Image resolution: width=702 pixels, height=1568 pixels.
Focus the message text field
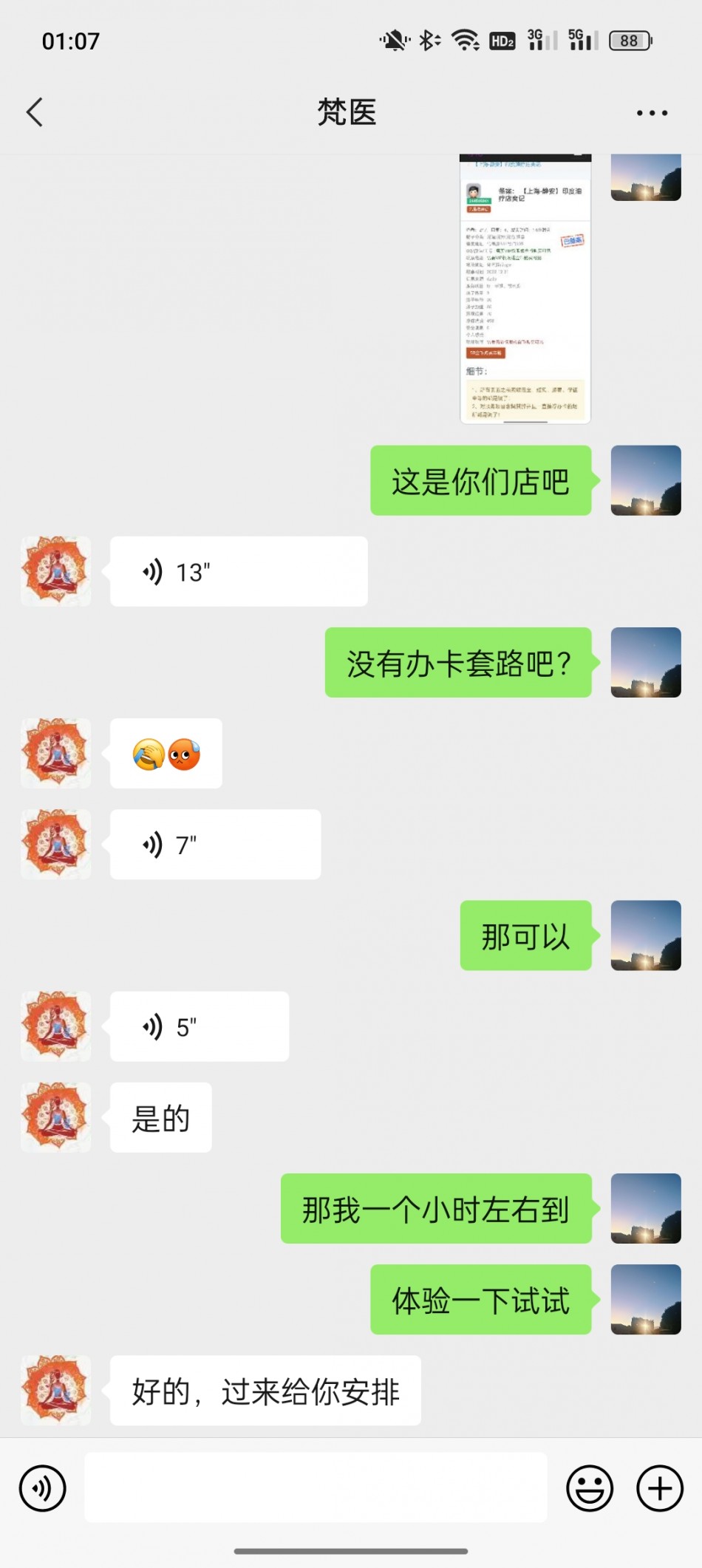[316, 1487]
